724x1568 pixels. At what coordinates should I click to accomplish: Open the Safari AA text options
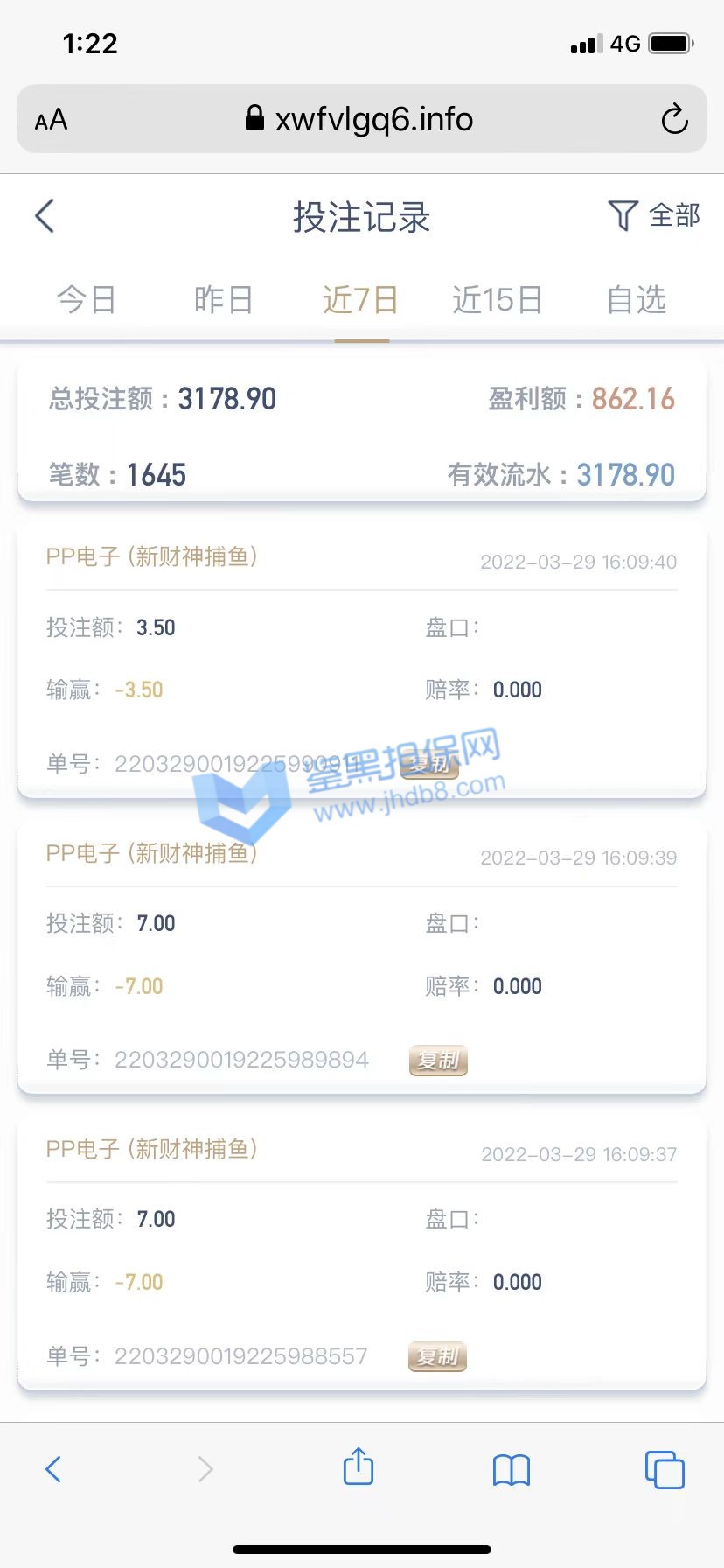pyautogui.click(x=52, y=120)
